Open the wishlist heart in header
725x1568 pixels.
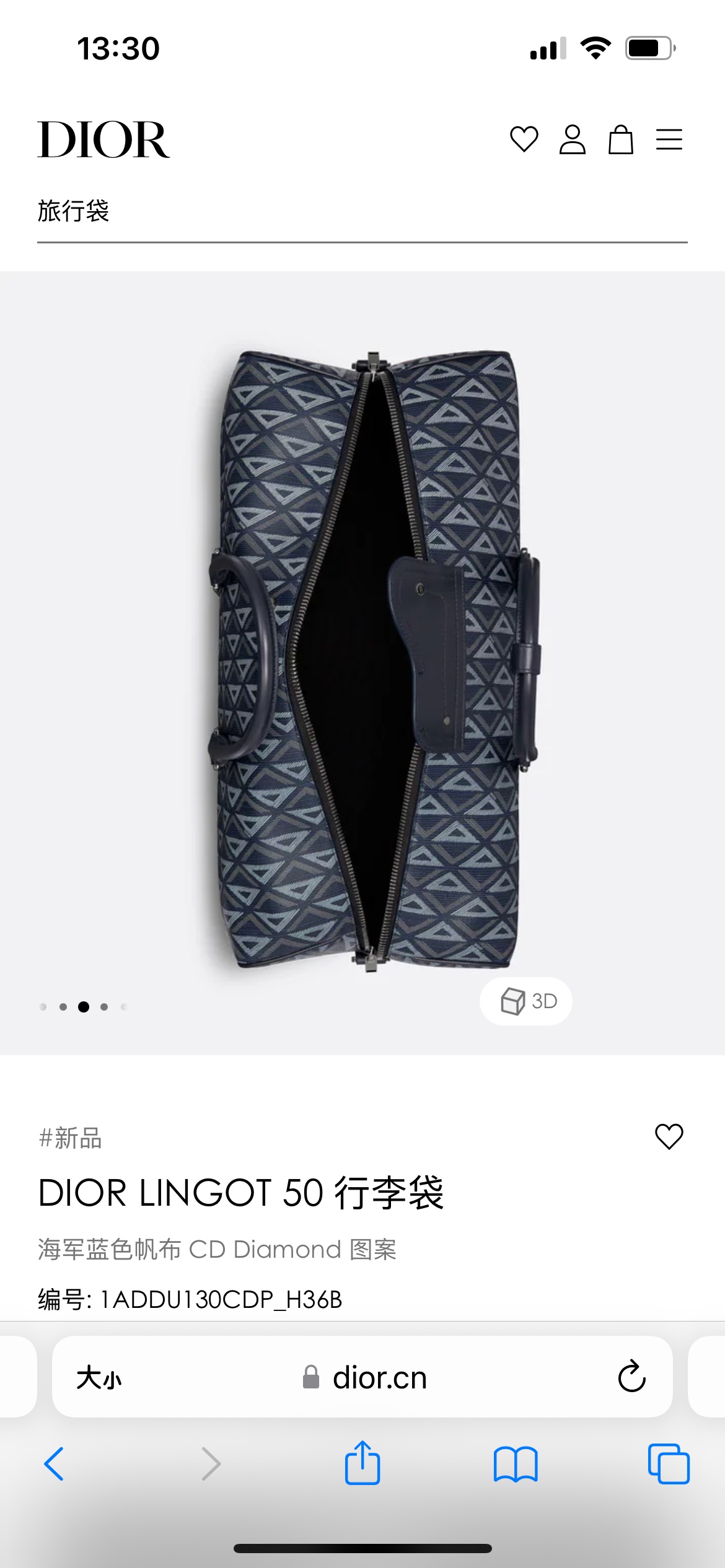524,139
